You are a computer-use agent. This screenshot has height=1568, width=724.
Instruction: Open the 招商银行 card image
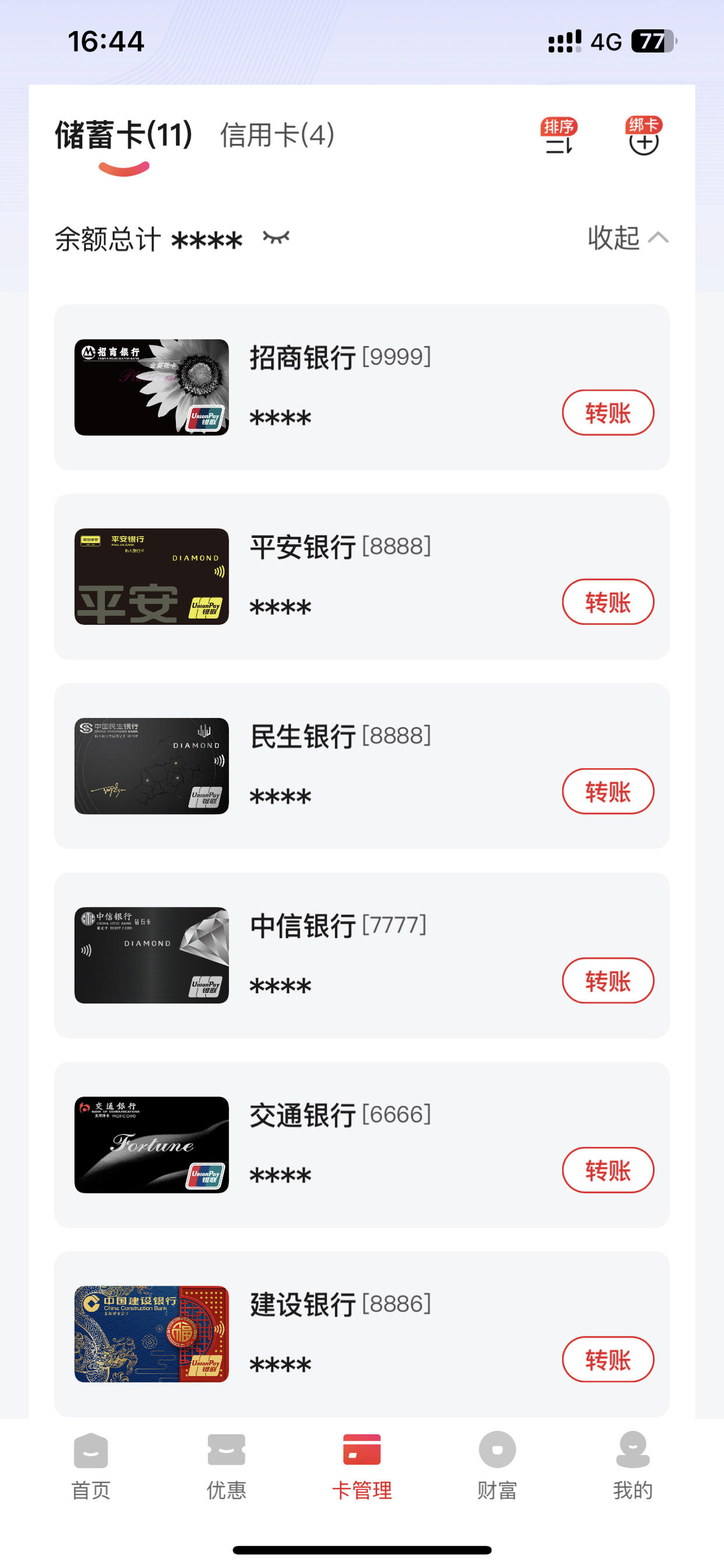[152, 387]
